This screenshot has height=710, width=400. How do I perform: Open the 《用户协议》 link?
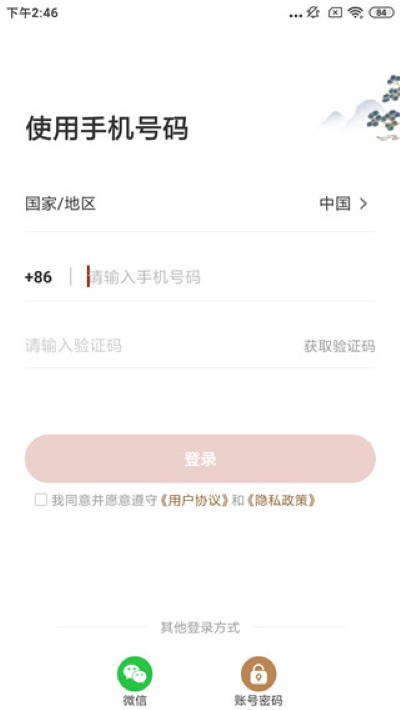point(194,500)
